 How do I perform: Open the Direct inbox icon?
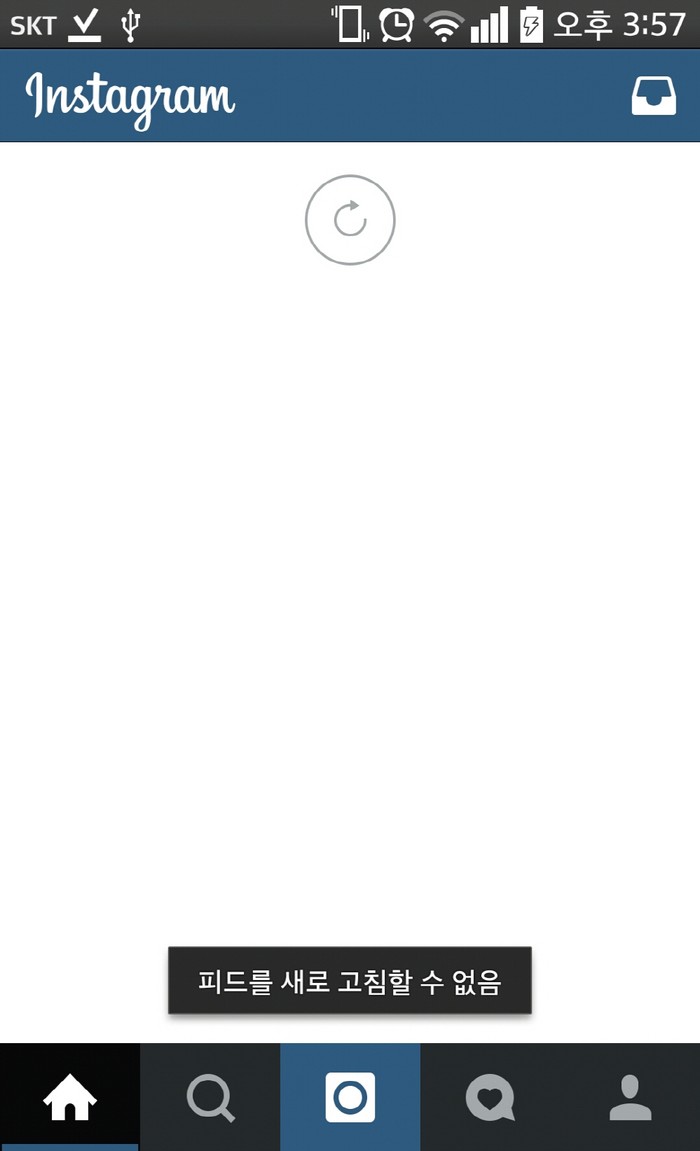(x=653, y=96)
